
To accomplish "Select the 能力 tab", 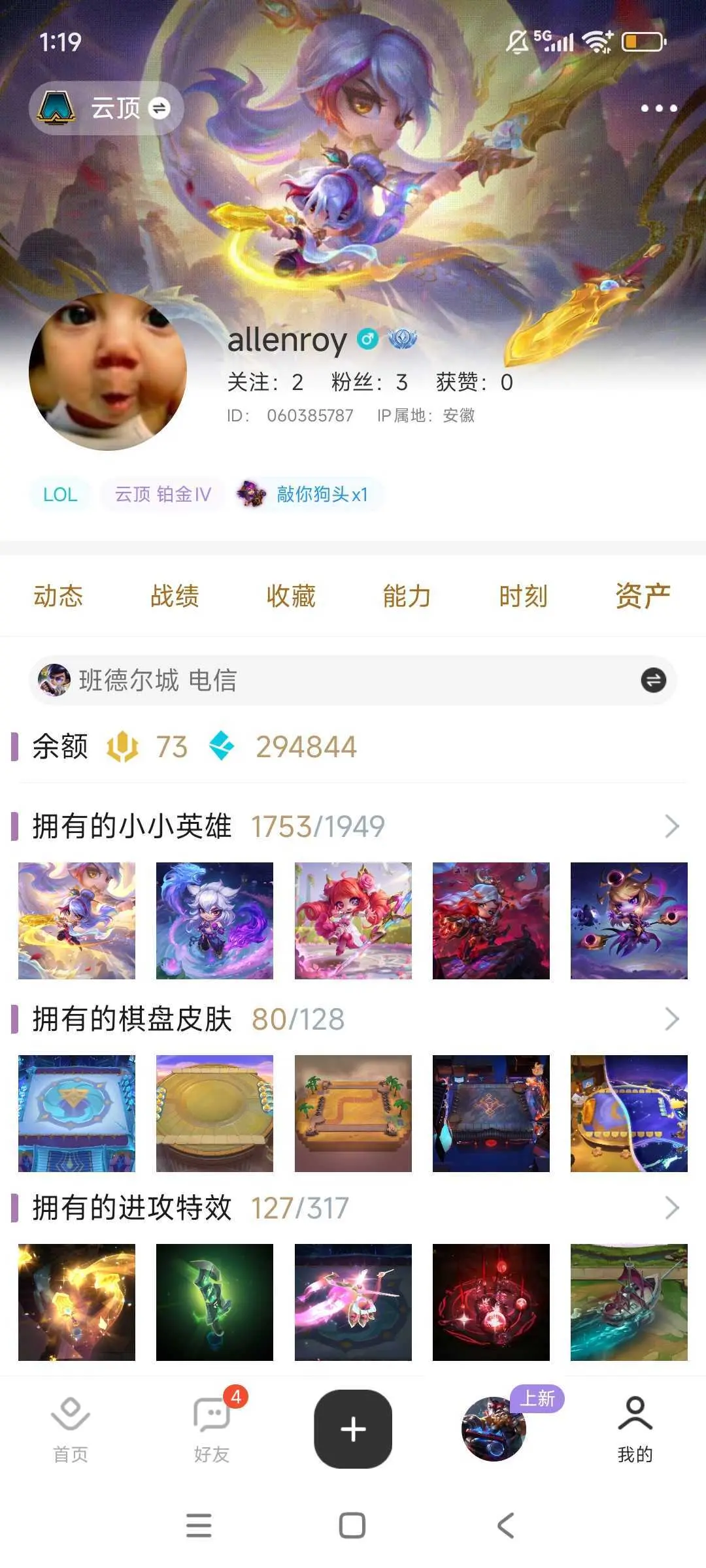I will click(x=407, y=596).
